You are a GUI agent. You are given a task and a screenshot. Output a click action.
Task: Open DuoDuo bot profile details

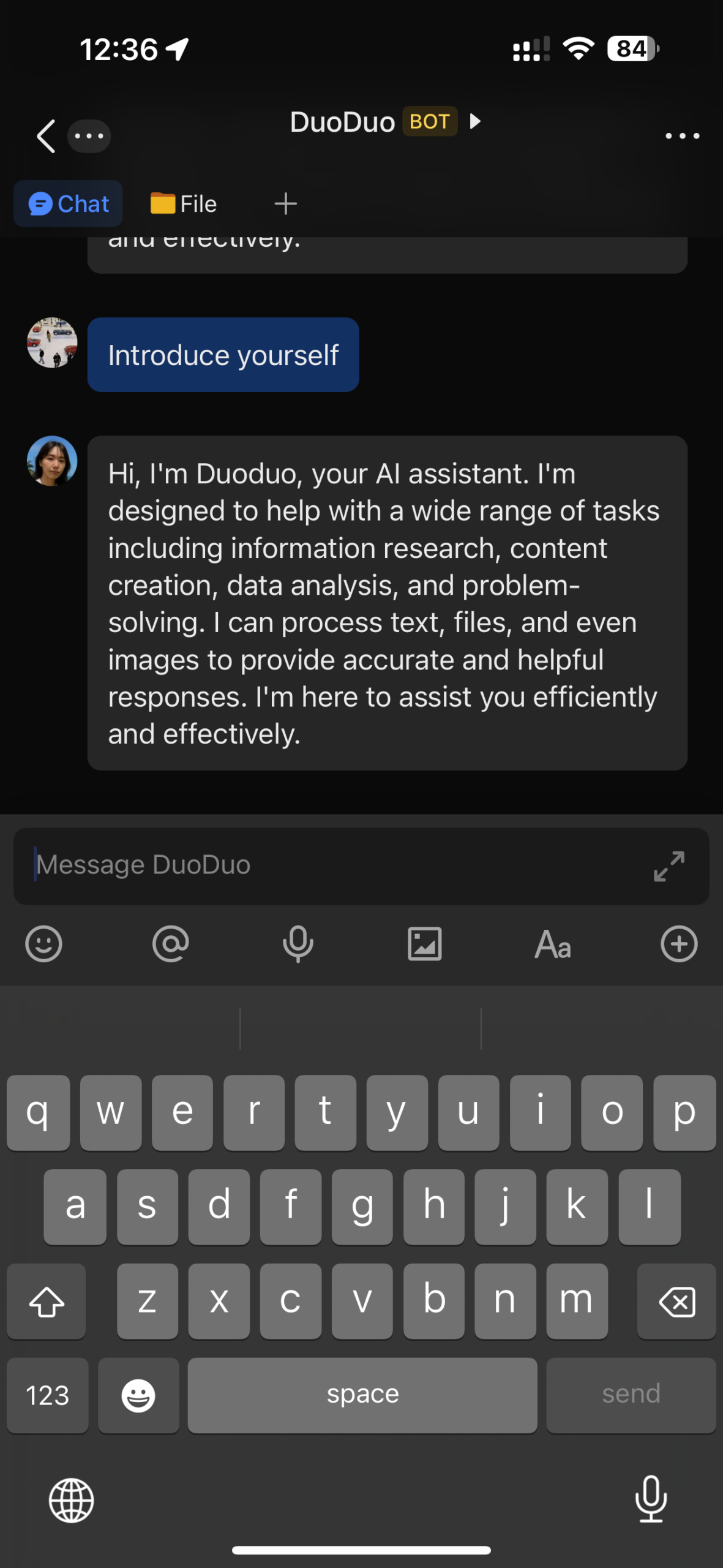coord(384,122)
